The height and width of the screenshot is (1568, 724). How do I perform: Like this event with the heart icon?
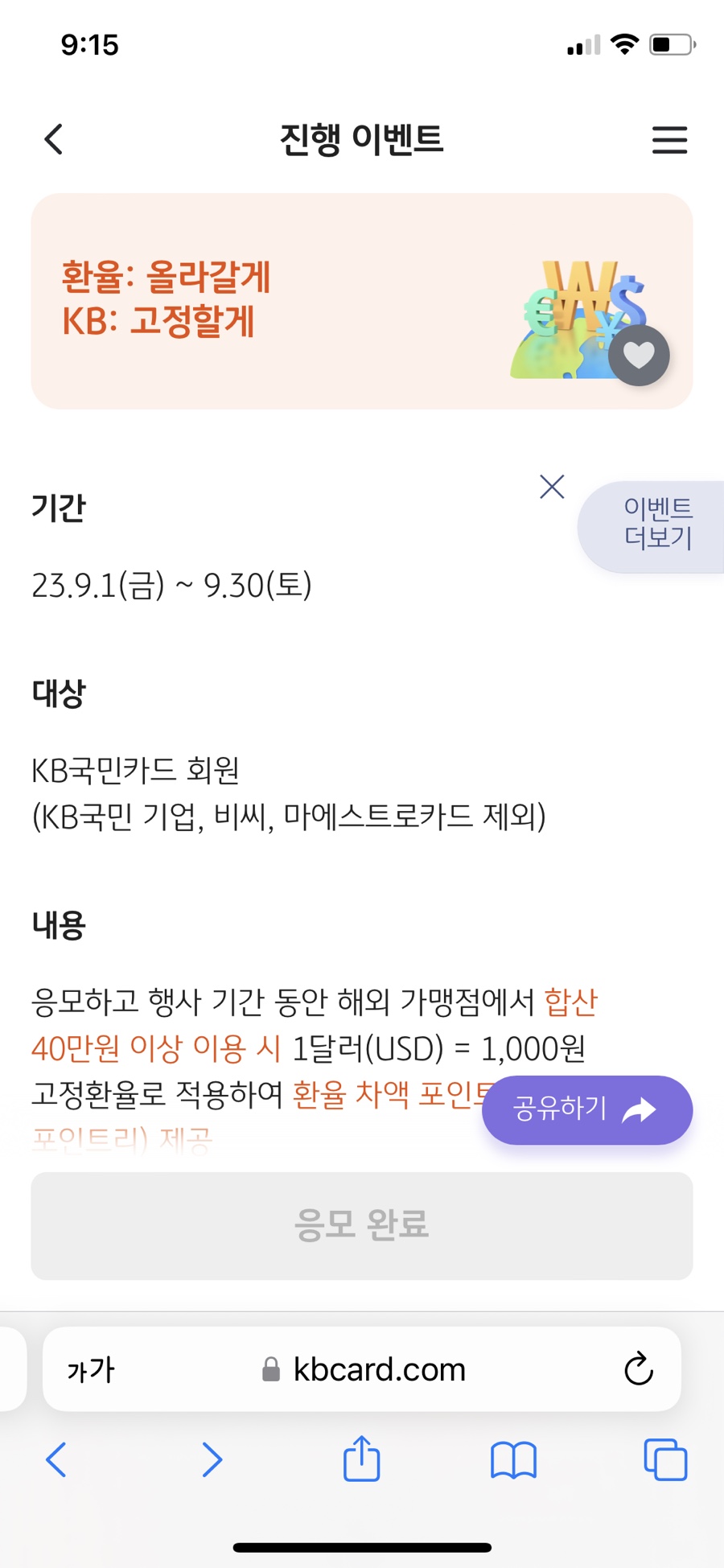tap(639, 356)
